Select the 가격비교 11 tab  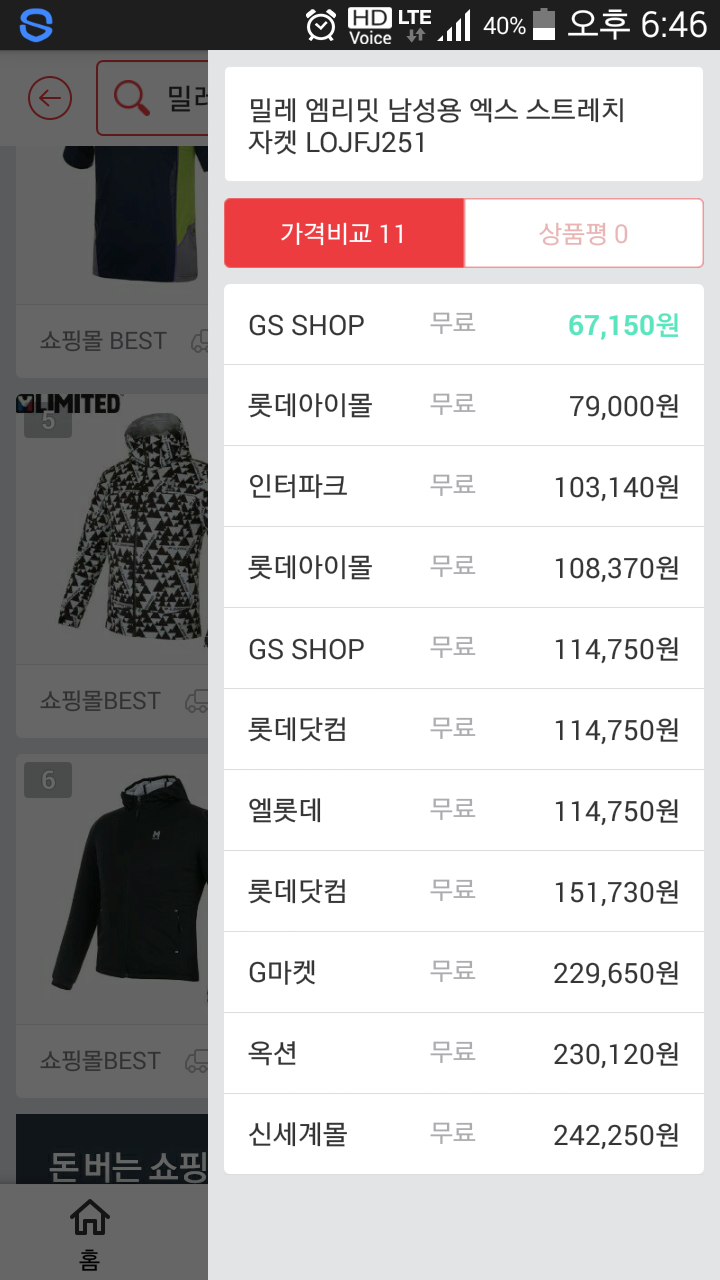click(344, 233)
